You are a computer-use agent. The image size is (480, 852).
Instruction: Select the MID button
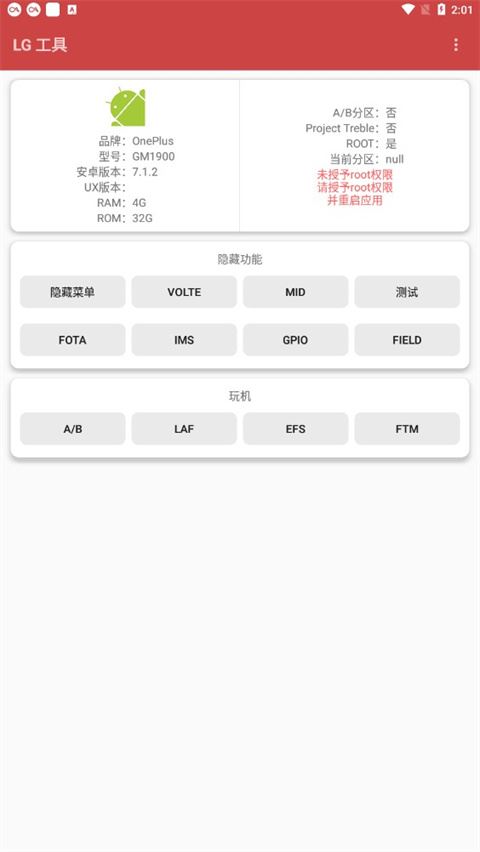[296, 292]
